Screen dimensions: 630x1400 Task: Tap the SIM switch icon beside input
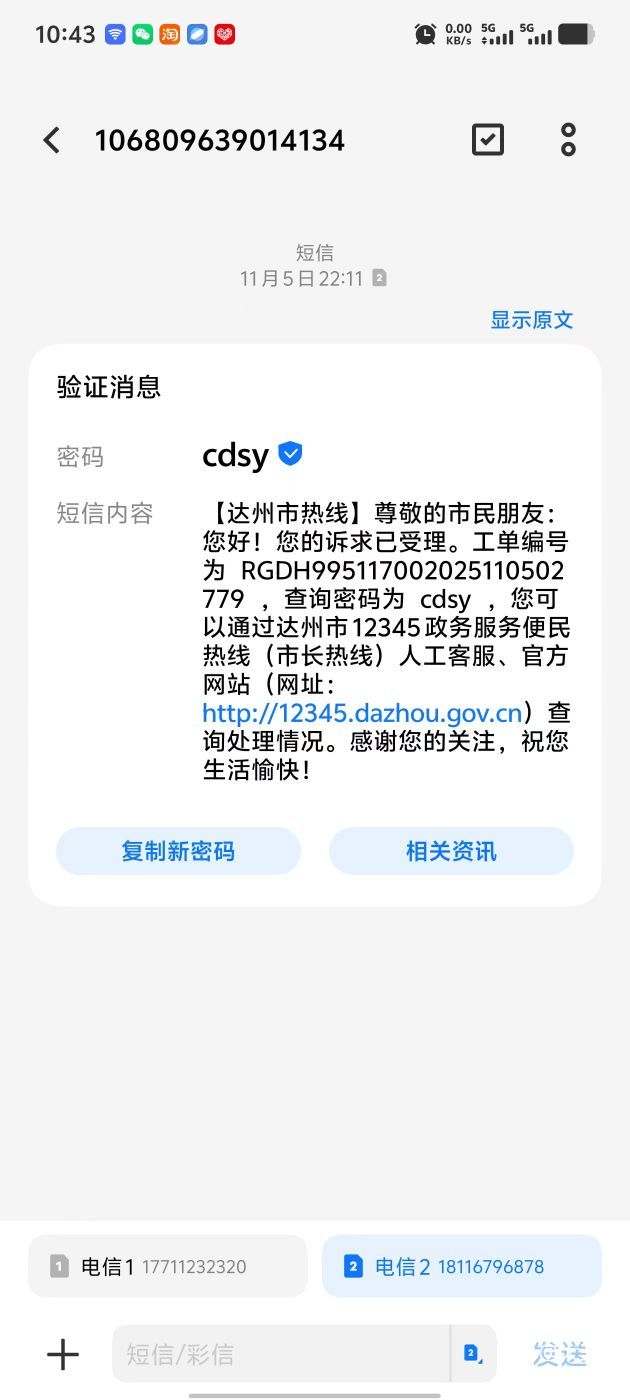click(473, 1354)
